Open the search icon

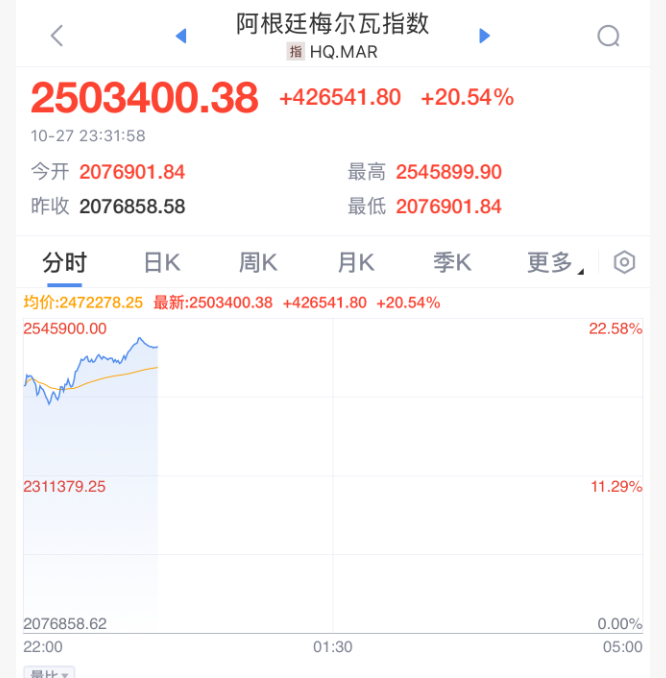coord(608,36)
